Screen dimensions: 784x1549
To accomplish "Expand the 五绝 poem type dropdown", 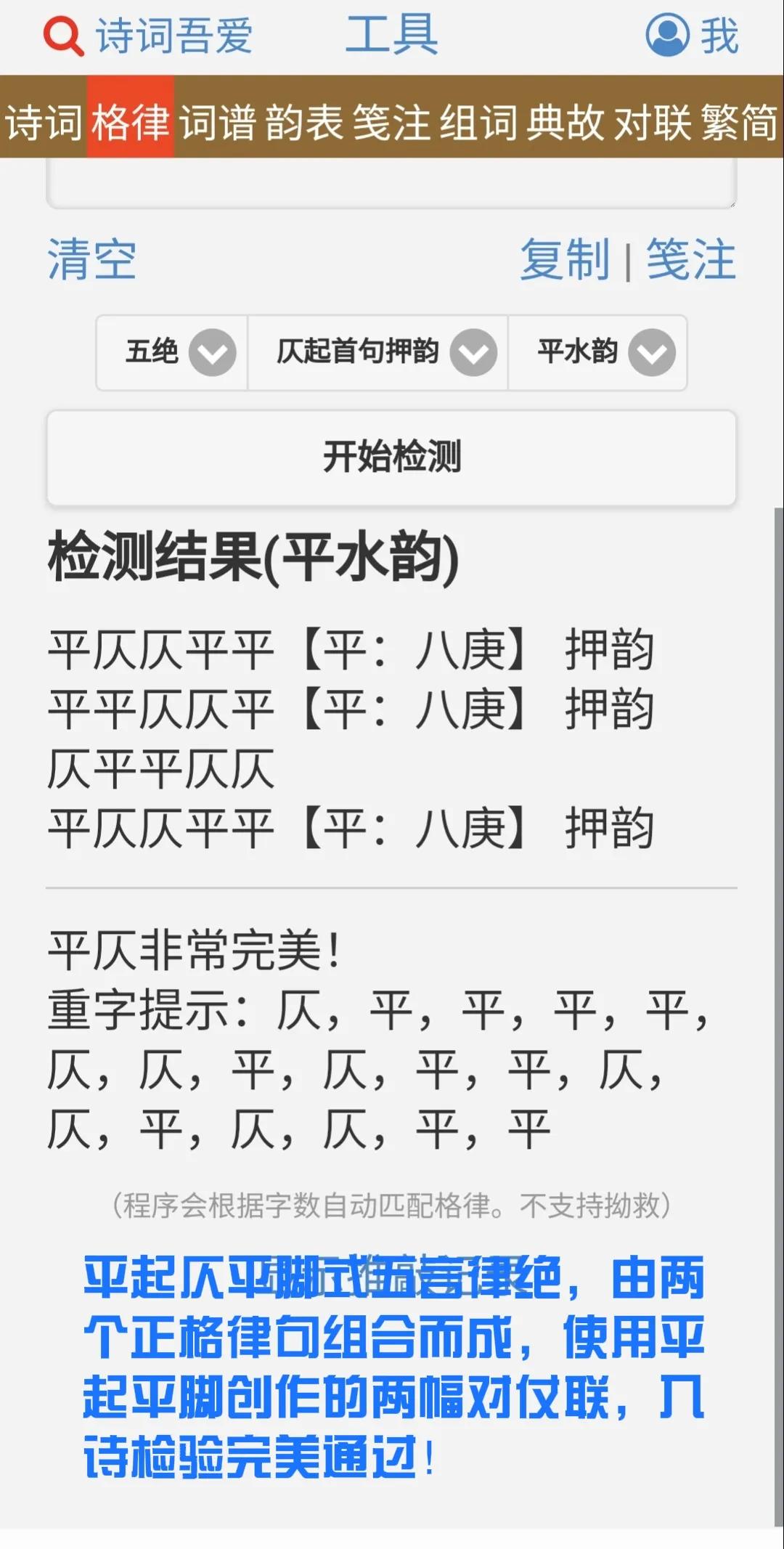I will pyautogui.click(x=172, y=352).
